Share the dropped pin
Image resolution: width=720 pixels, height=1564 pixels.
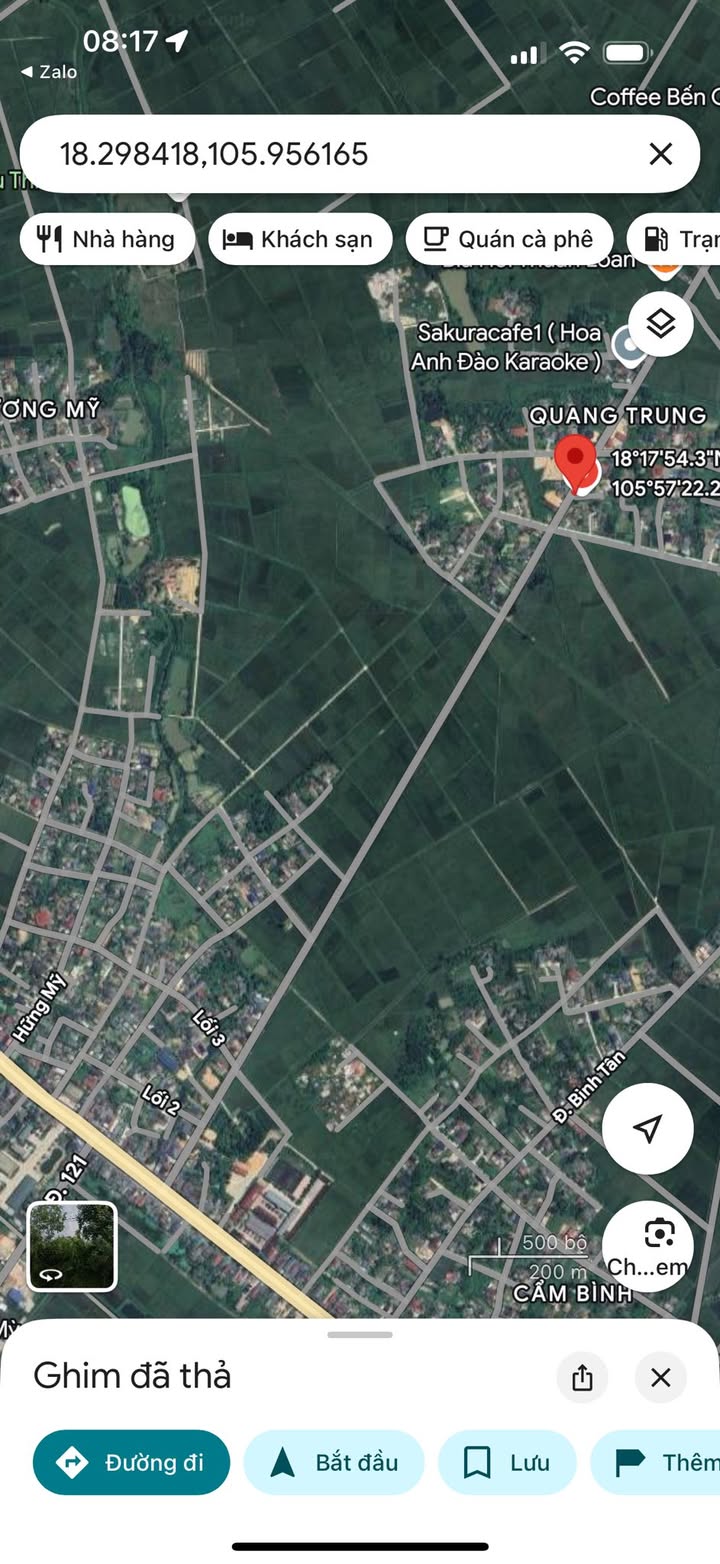[583, 1378]
